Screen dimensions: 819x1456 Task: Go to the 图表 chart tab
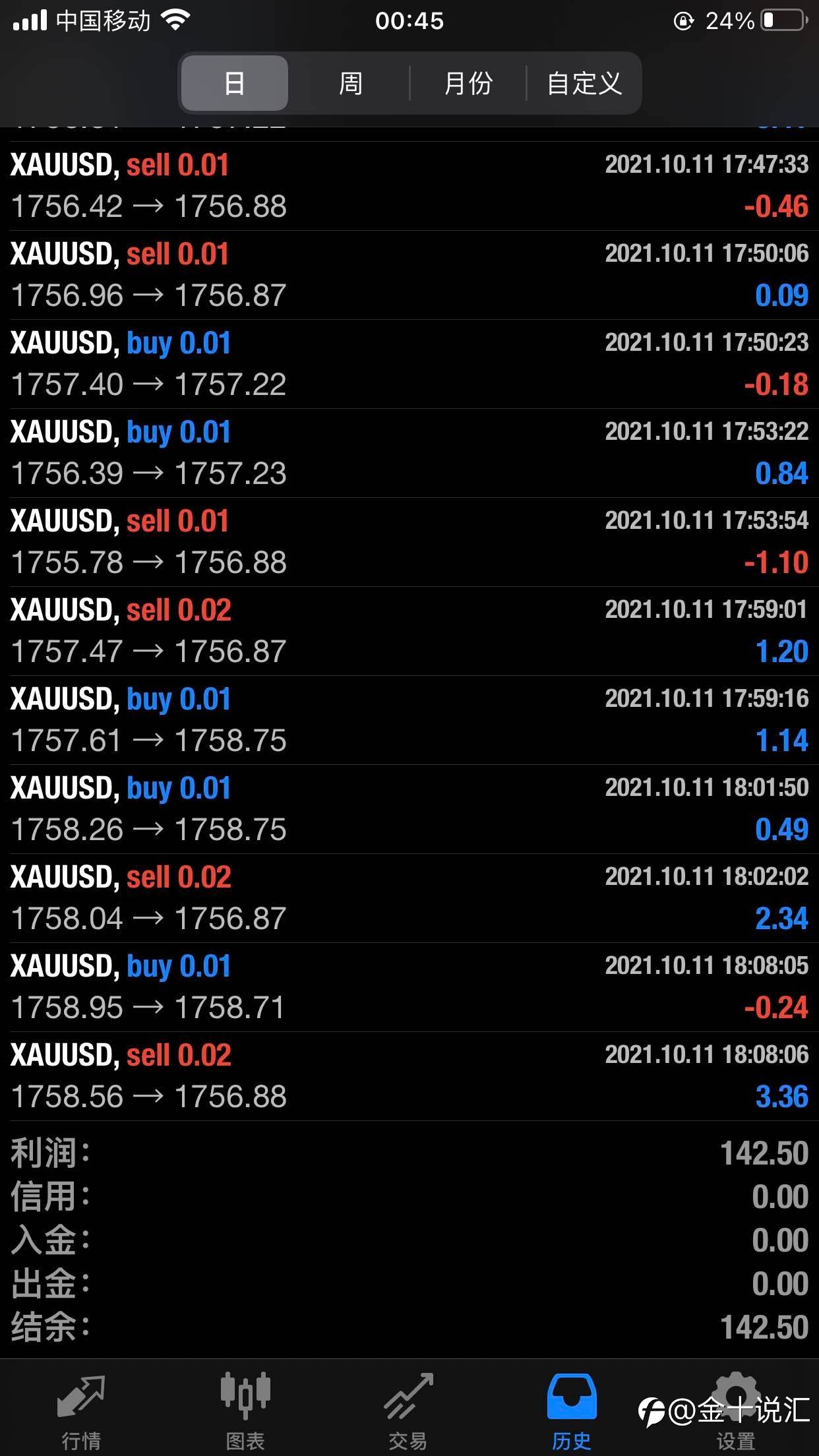pyautogui.click(x=245, y=1407)
